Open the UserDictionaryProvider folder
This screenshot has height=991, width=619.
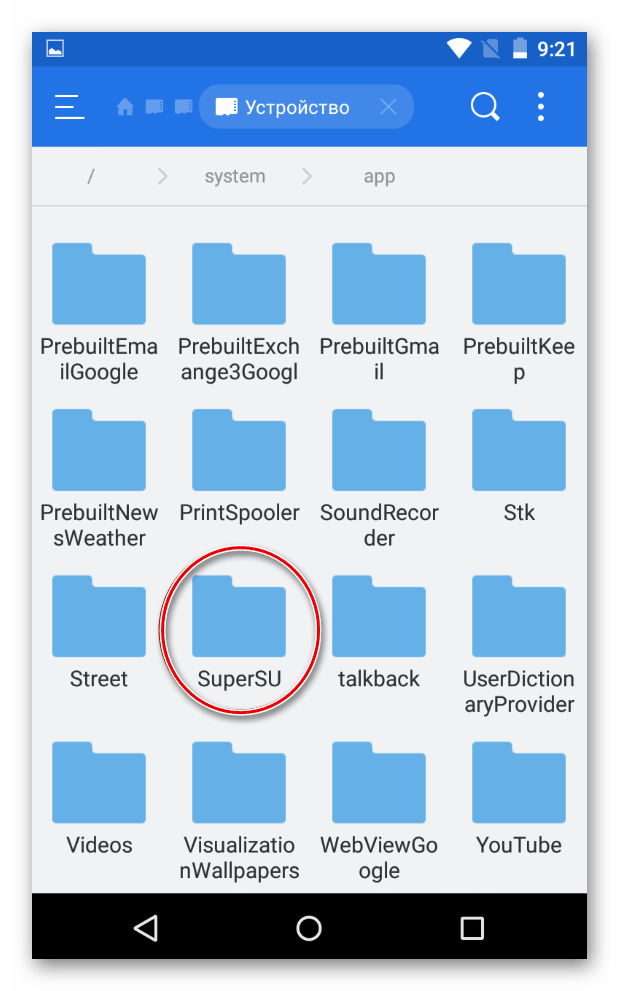pos(518,645)
